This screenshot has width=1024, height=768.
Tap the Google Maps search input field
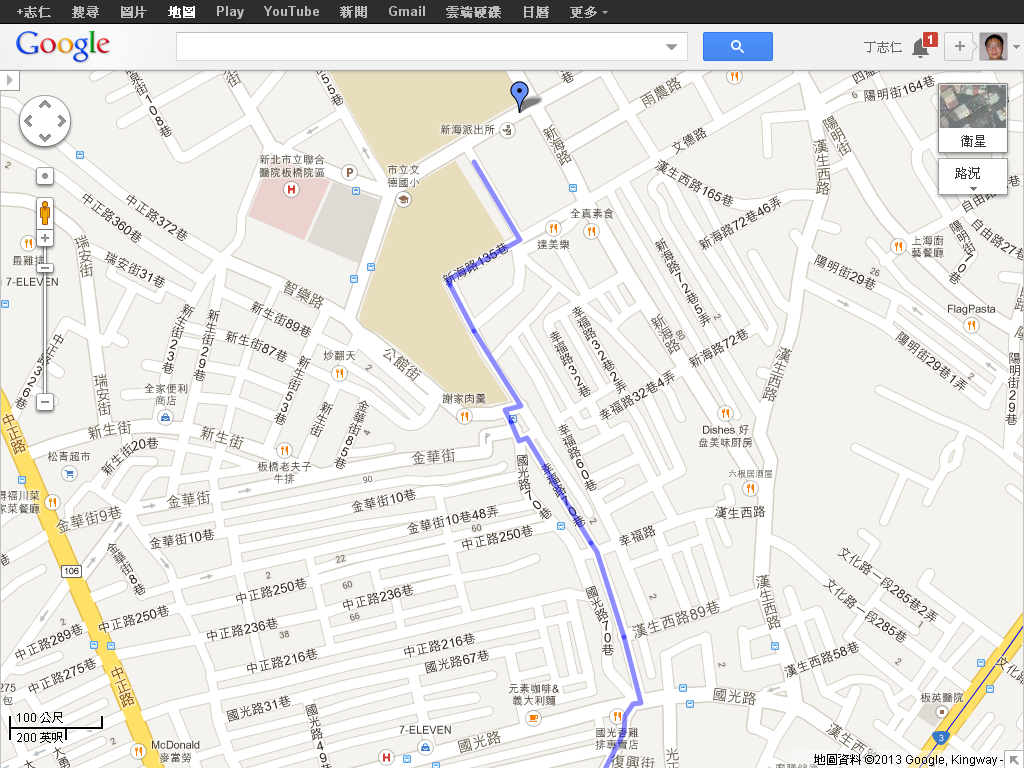420,46
